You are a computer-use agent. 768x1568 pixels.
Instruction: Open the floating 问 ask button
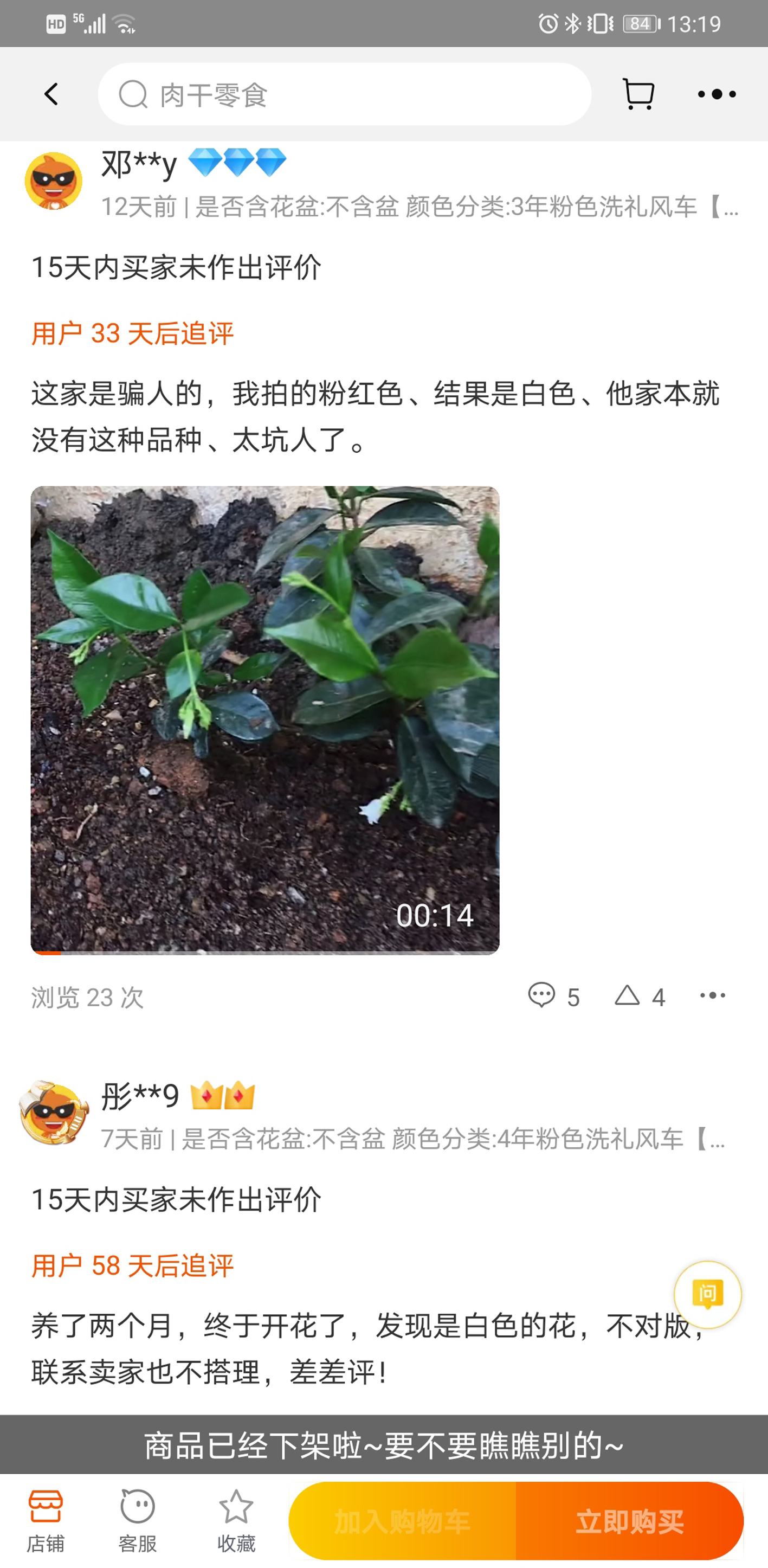click(x=707, y=1294)
